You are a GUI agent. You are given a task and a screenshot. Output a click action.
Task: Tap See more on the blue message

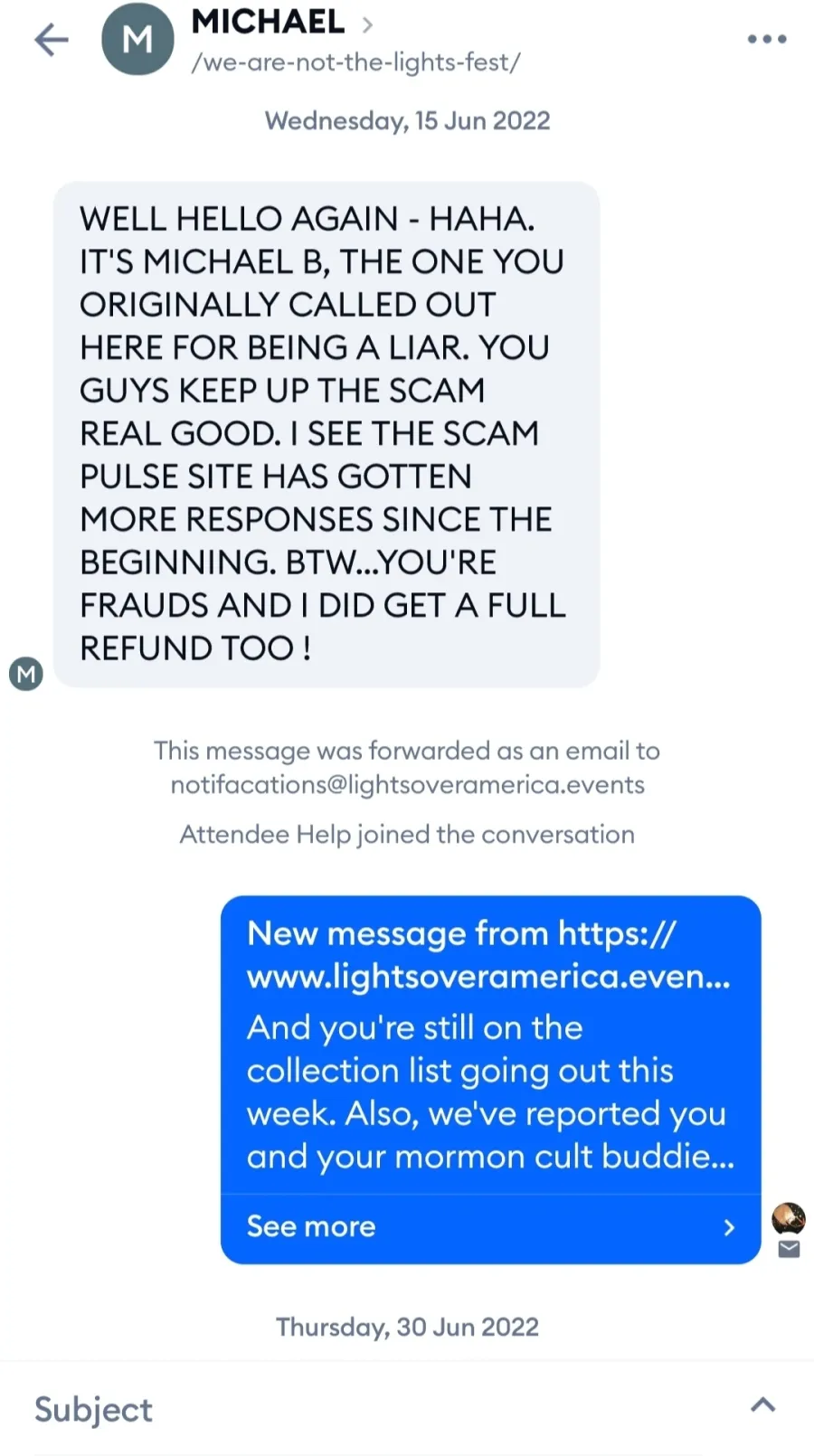(x=490, y=1227)
